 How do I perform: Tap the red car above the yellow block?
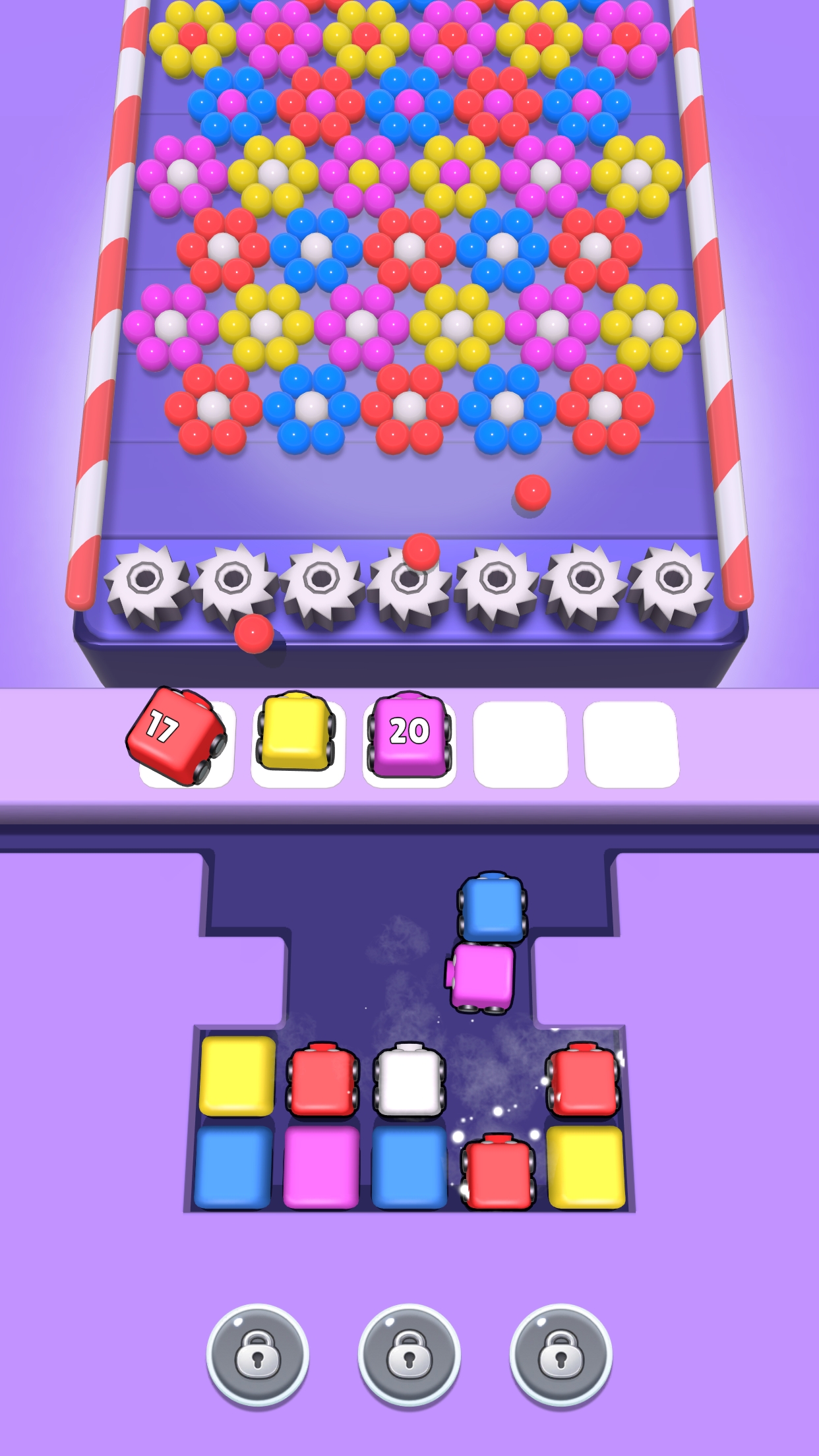click(584, 1080)
